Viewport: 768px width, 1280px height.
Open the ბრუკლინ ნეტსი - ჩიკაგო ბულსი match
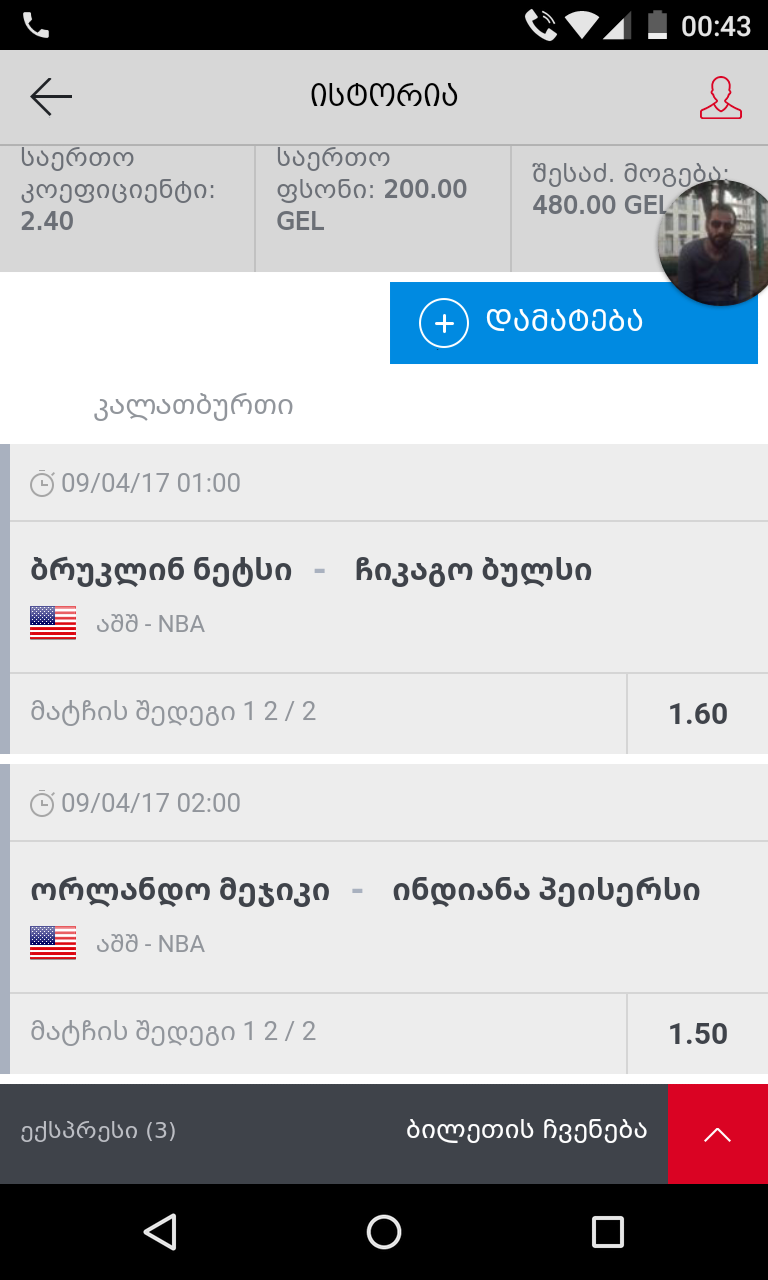pos(311,571)
